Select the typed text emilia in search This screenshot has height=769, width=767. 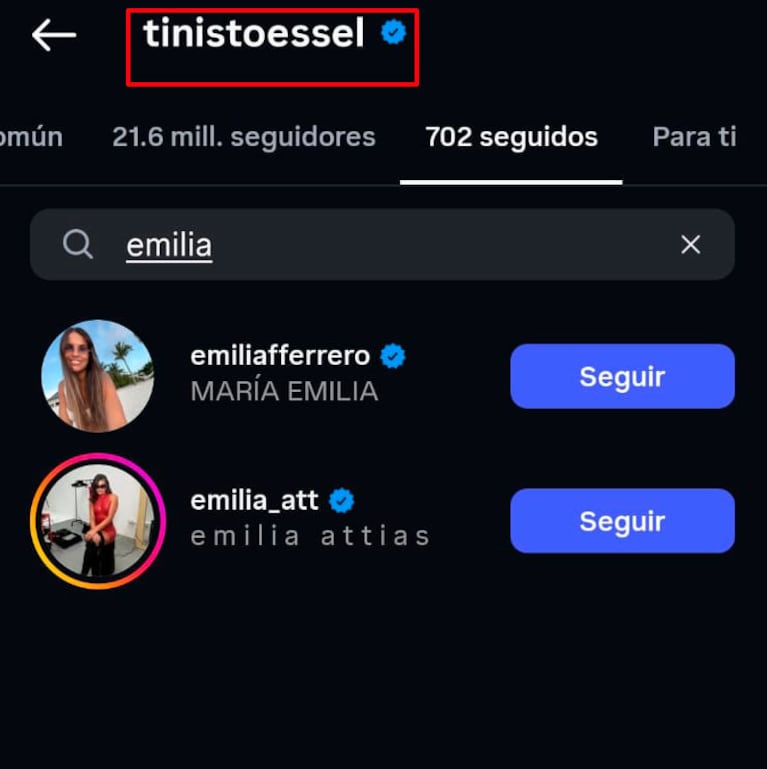click(168, 243)
